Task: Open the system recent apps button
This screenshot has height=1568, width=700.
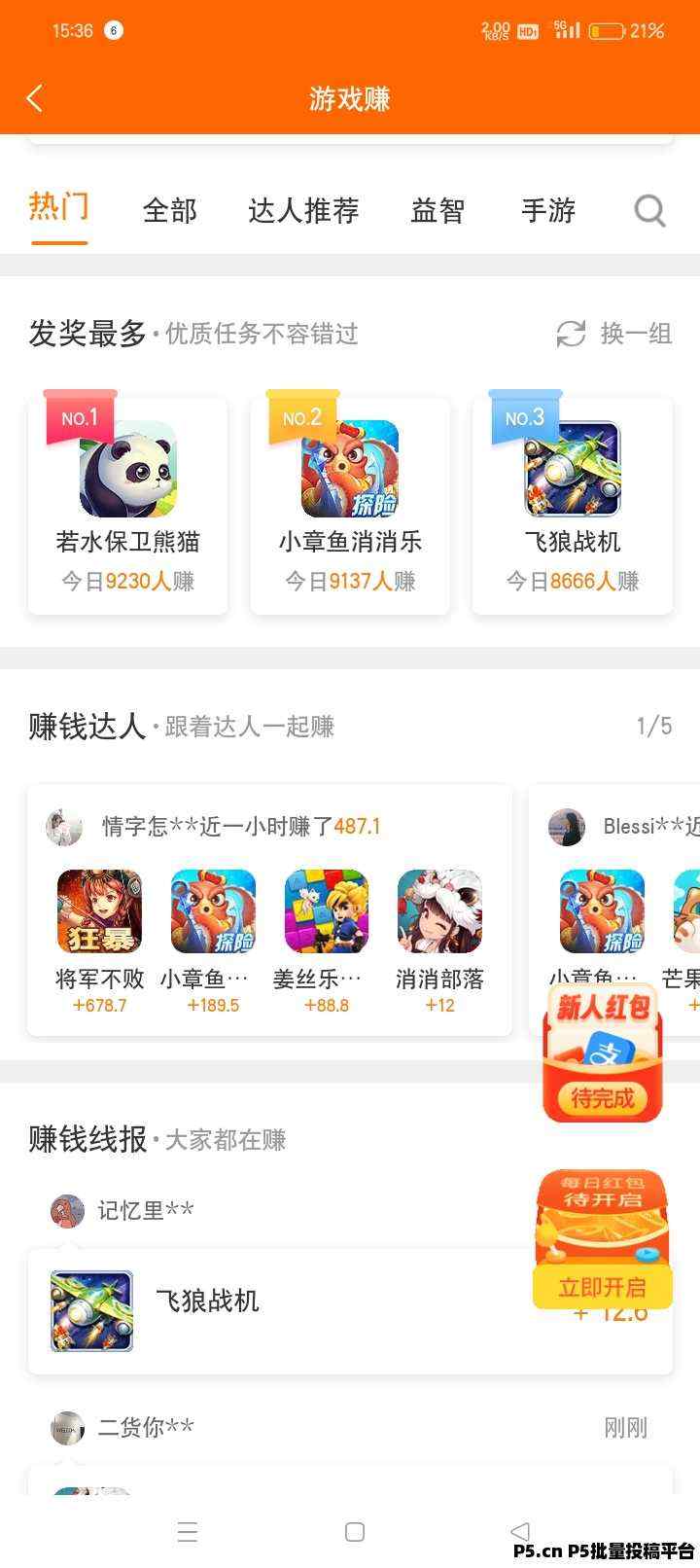Action: tap(188, 1532)
